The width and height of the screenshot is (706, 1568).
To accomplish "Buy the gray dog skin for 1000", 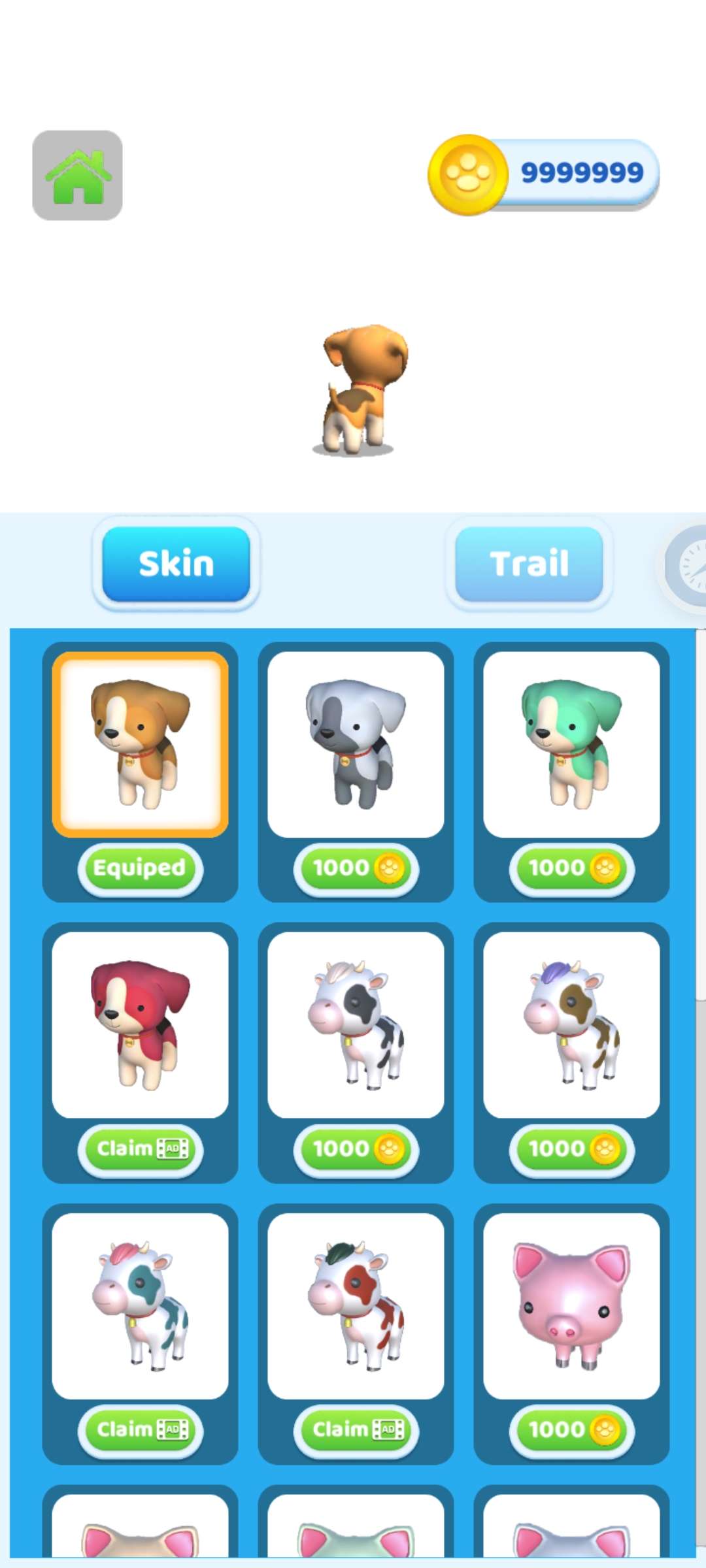I will 356,868.
